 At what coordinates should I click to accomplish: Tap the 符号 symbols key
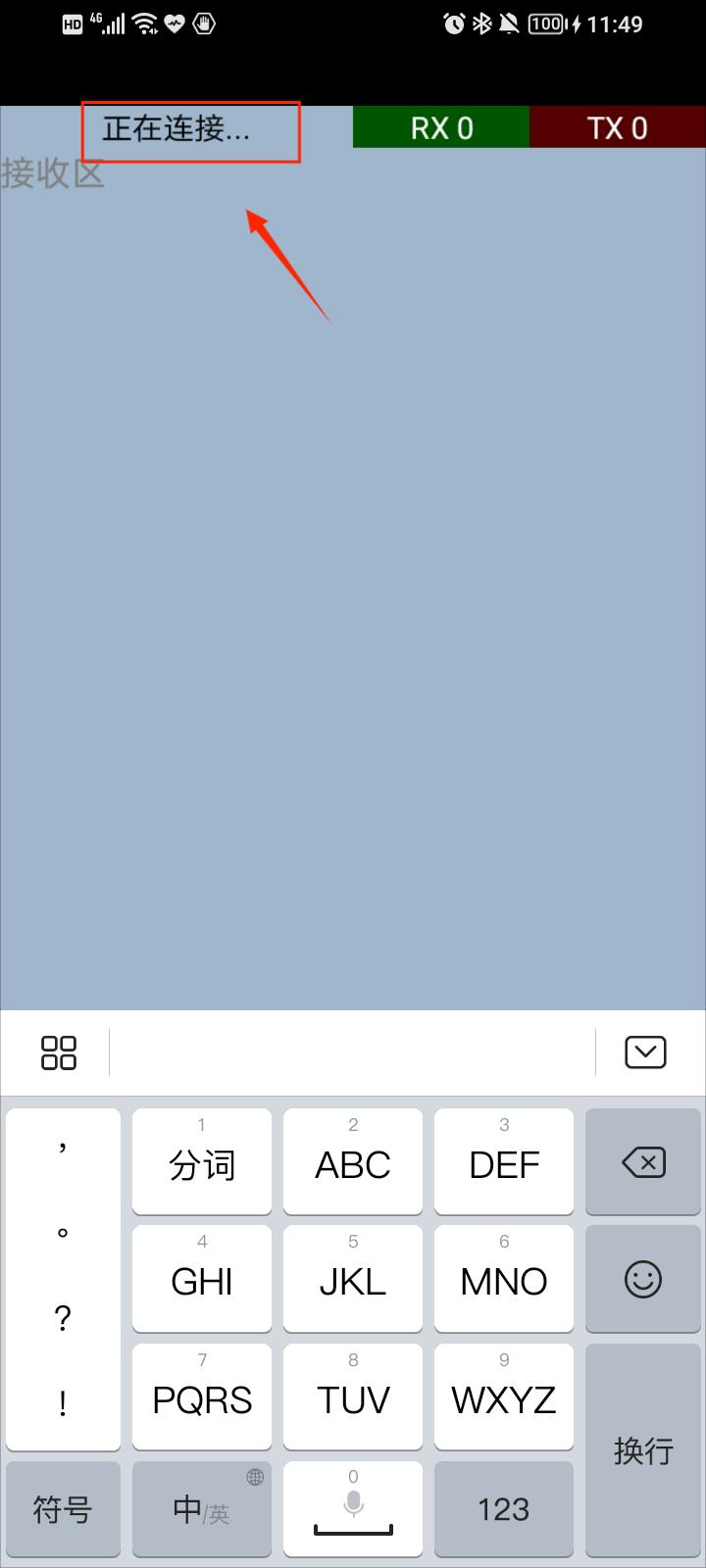63,1509
